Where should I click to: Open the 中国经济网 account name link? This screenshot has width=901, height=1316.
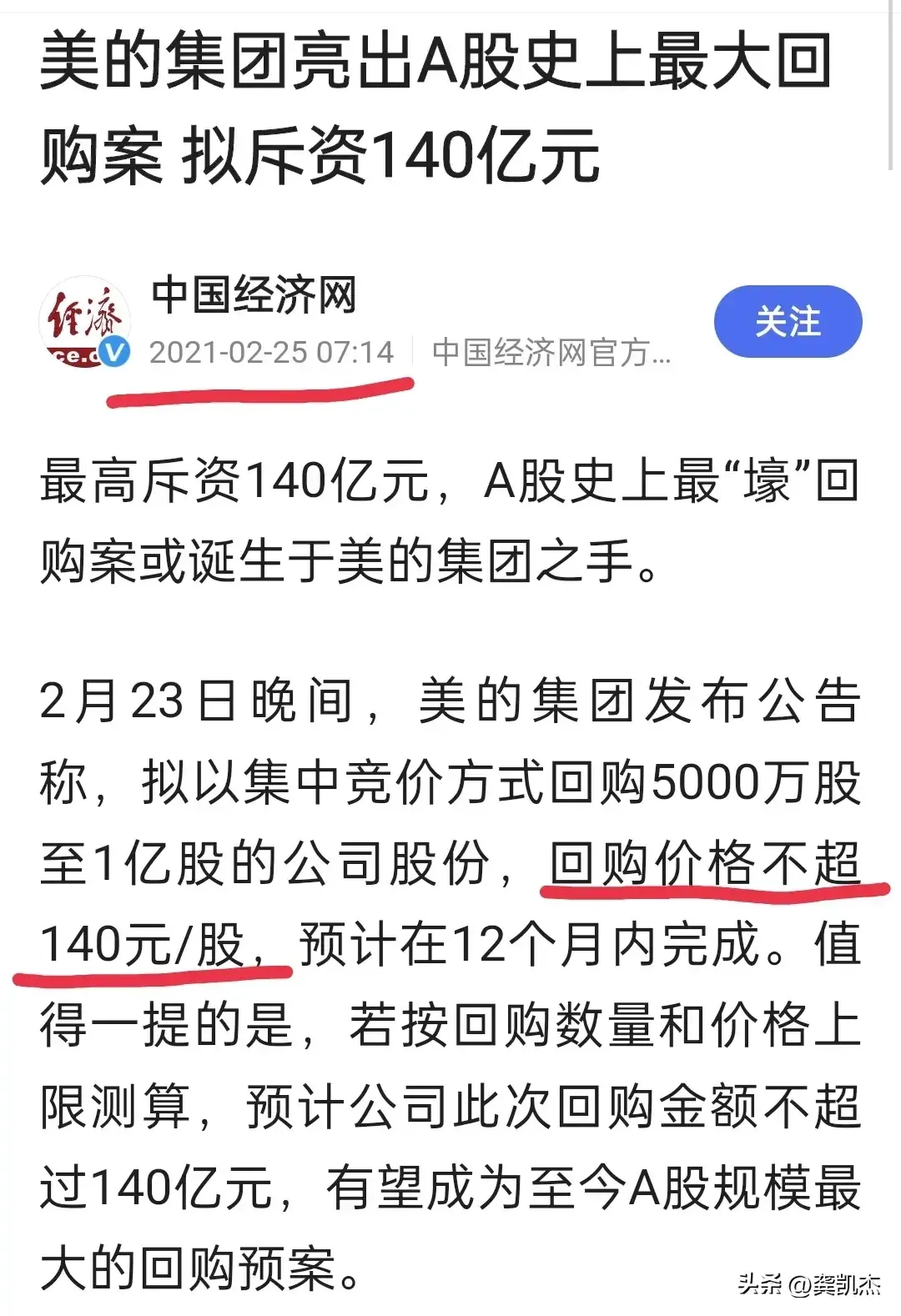[254, 295]
